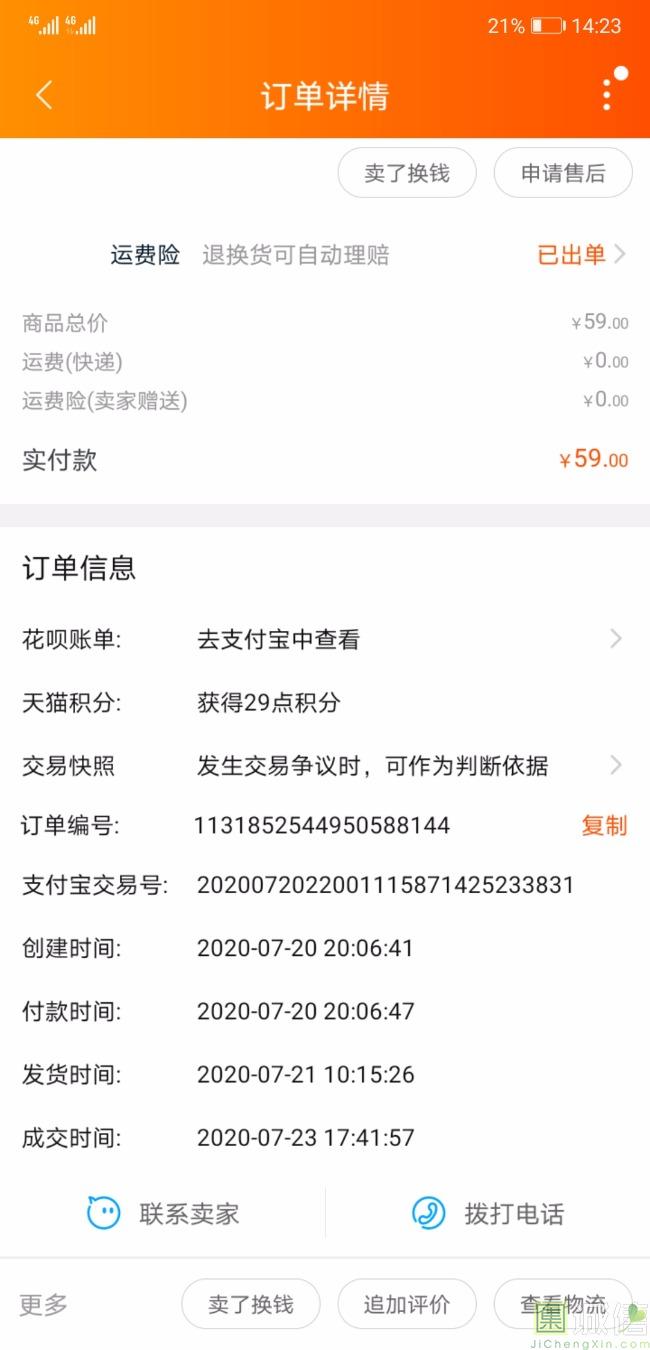This screenshot has height=1350, width=650.
Task: Go back using the top-left arrow
Action: [x=44, y=95]
